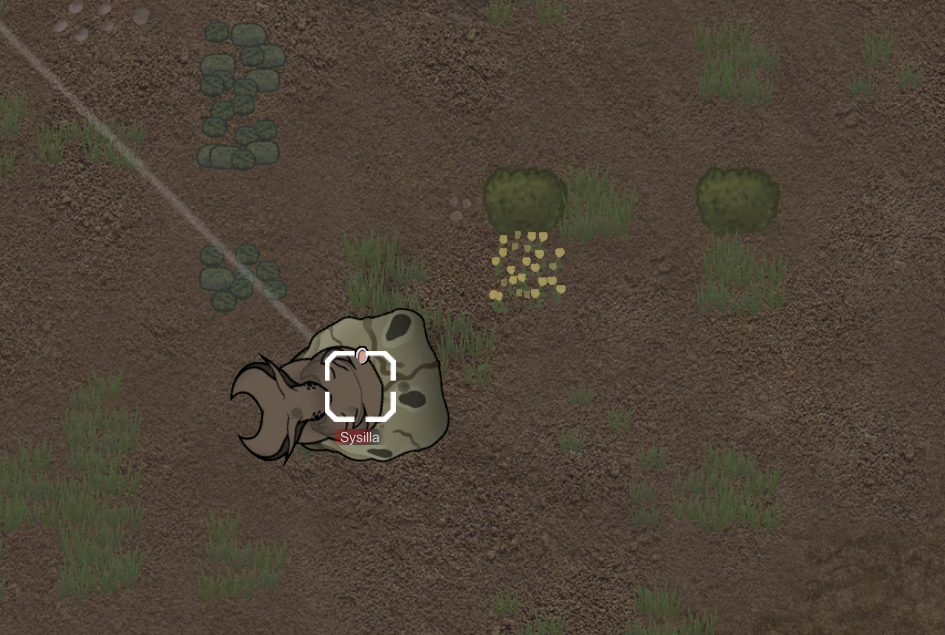Select the creature labeled Sysilla
945x635 pixels.
tap(345, 390)
